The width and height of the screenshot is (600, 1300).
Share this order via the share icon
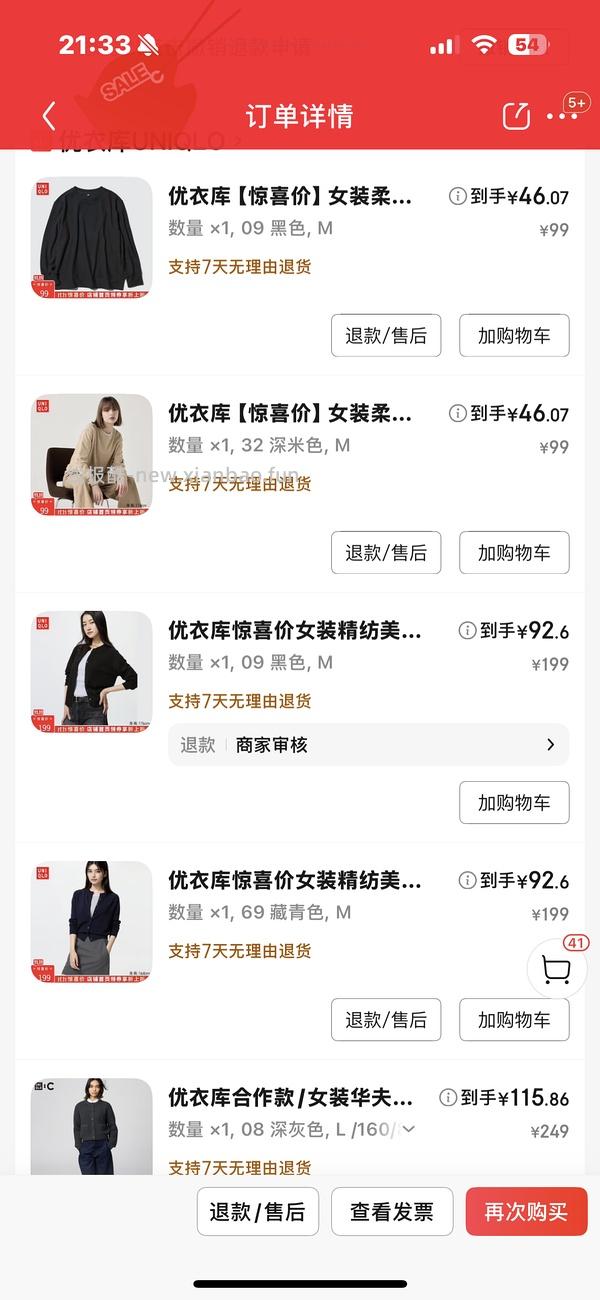516,116
